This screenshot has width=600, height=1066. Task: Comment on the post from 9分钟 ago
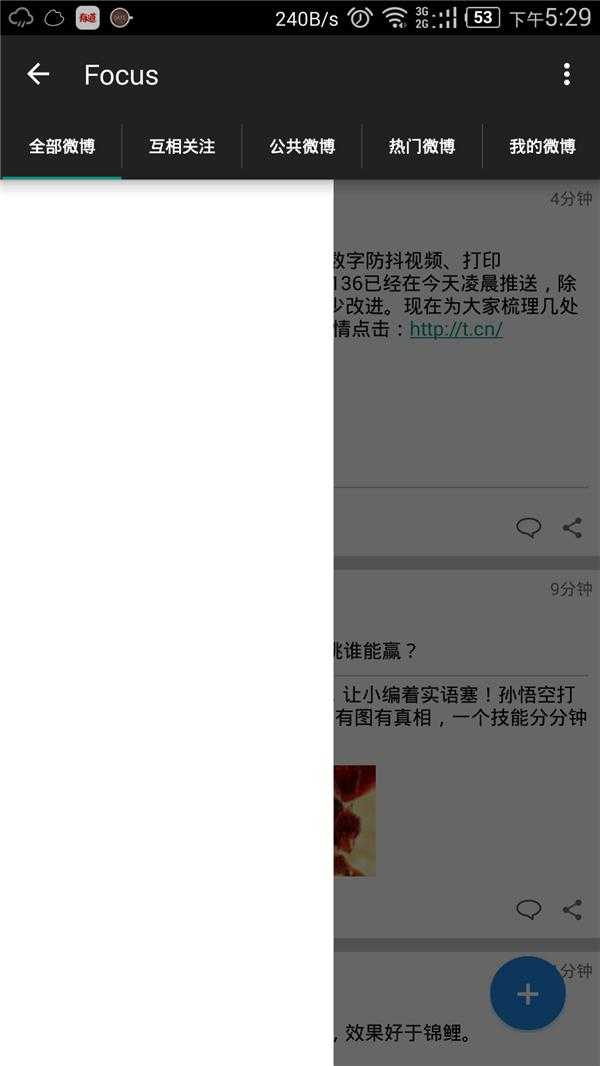tap(529, 909)
